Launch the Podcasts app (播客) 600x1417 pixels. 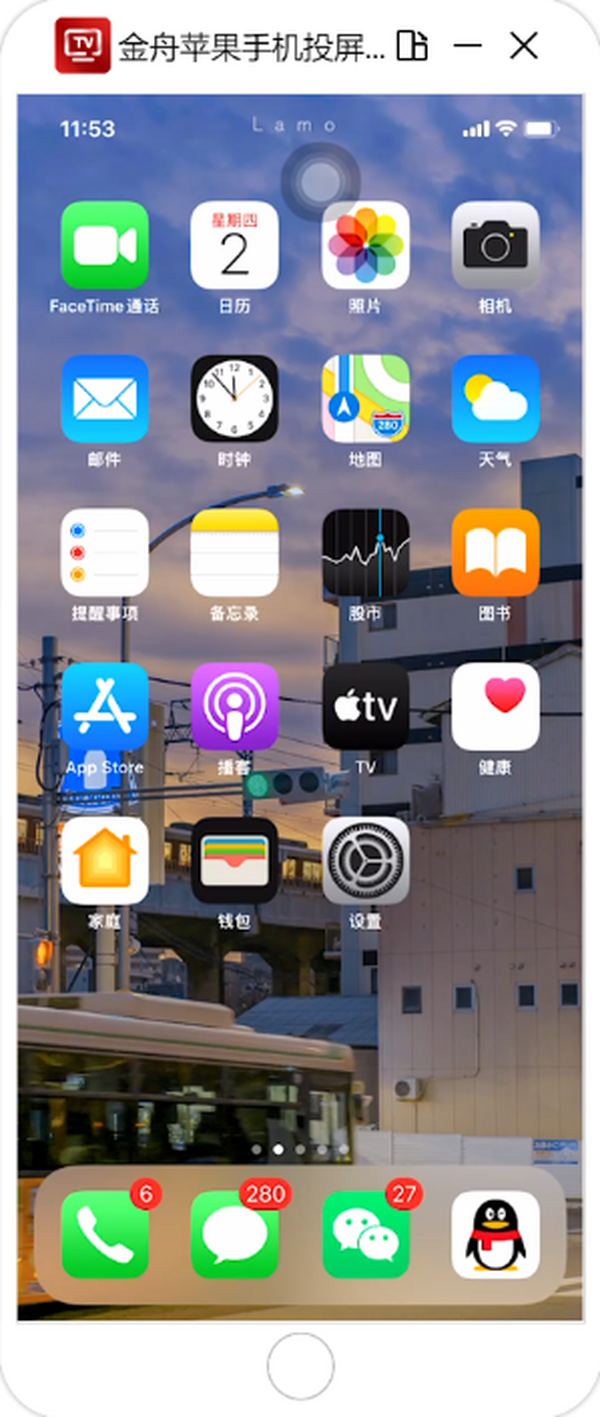(x=235, y=706)
